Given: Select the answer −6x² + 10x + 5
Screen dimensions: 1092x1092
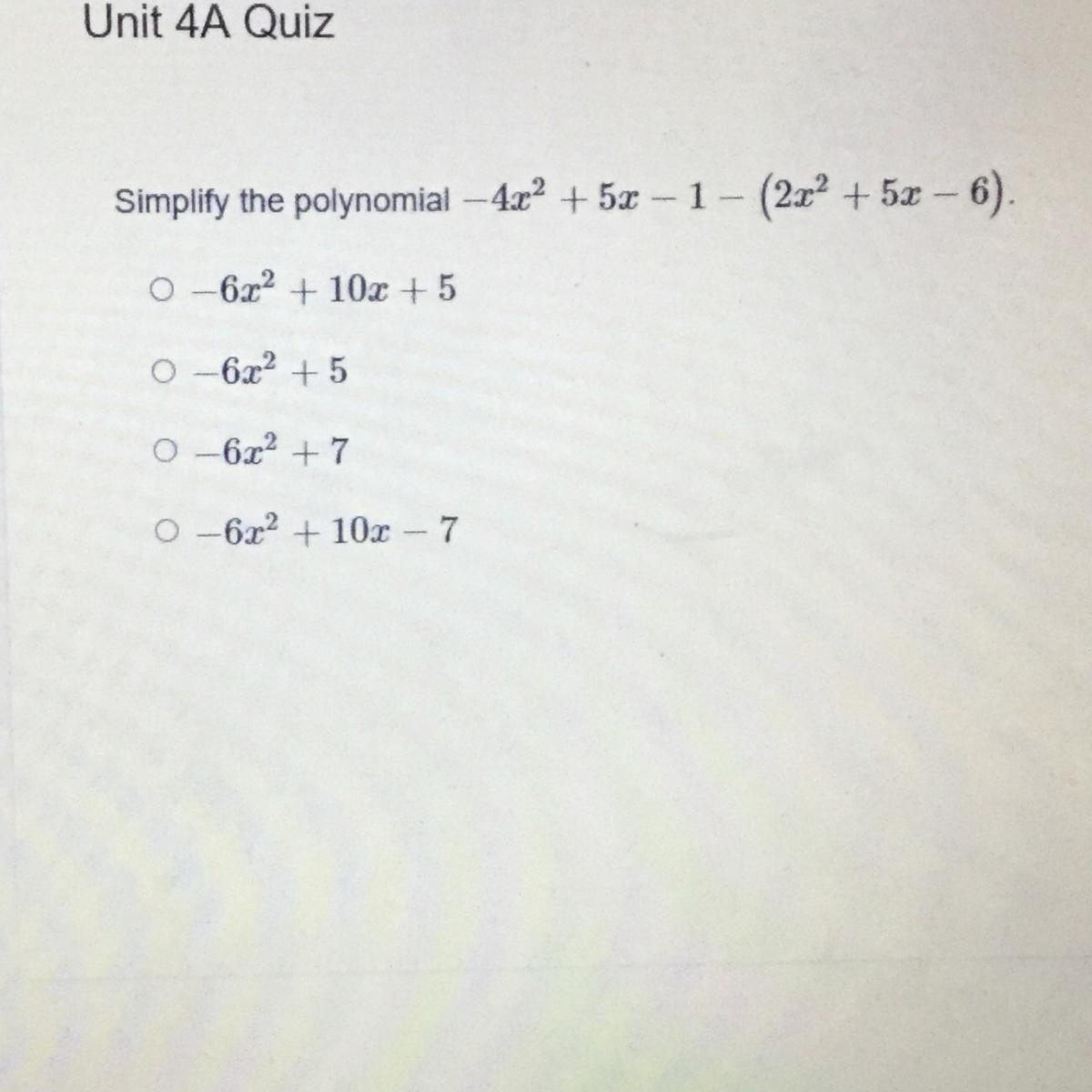Looking at the screenshot, I should 161,291.
